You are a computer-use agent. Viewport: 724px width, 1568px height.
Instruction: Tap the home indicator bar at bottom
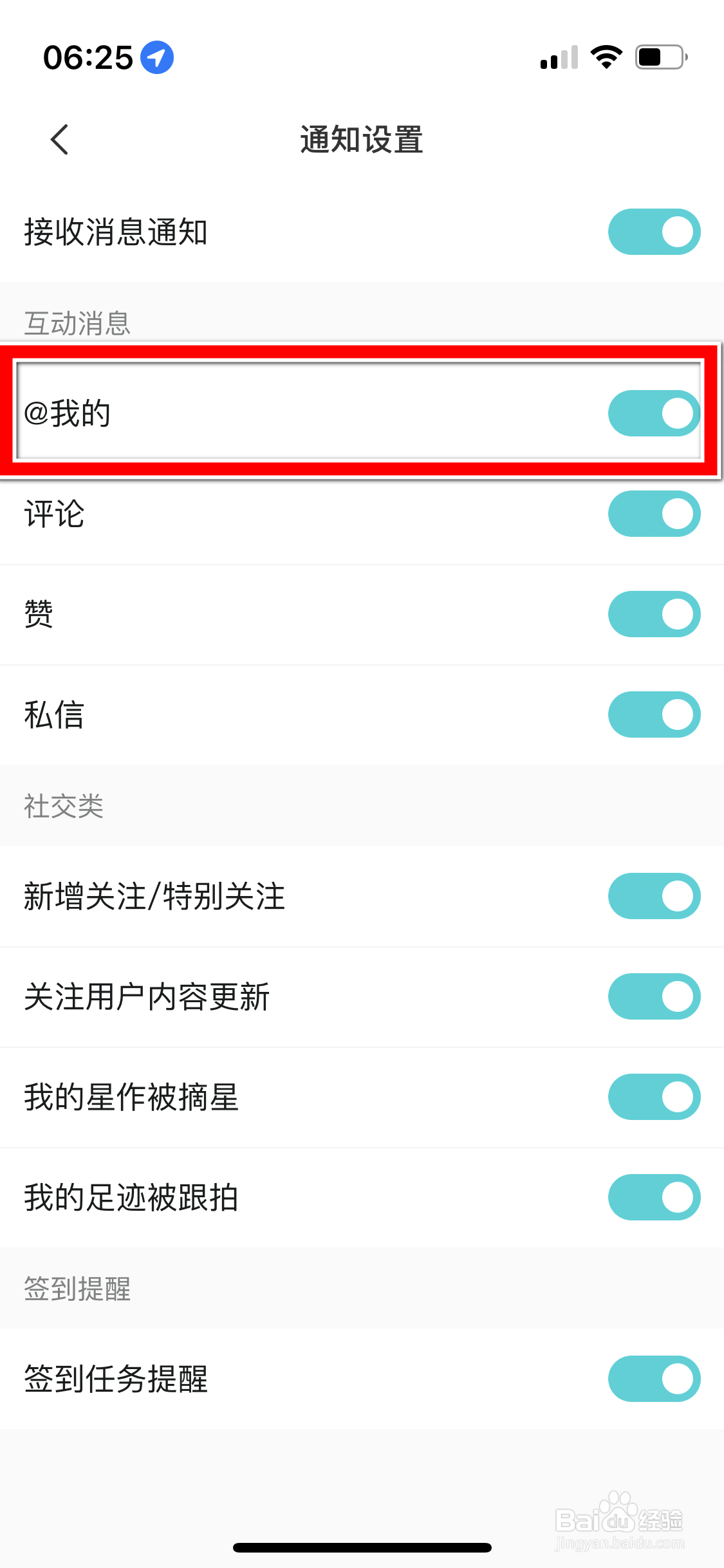[362, 1547]
